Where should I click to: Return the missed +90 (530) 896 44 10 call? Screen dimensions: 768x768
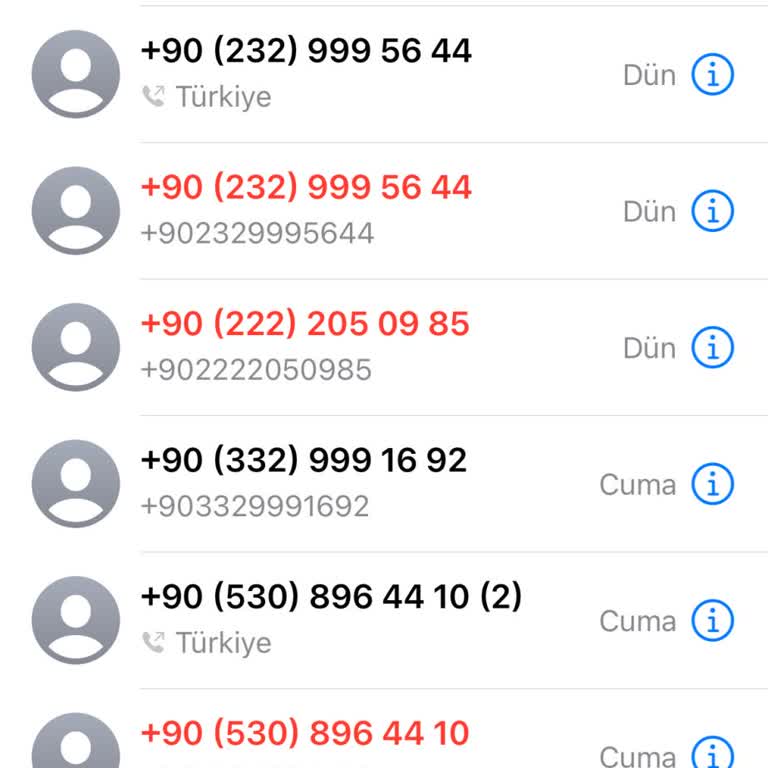(305, 734)
